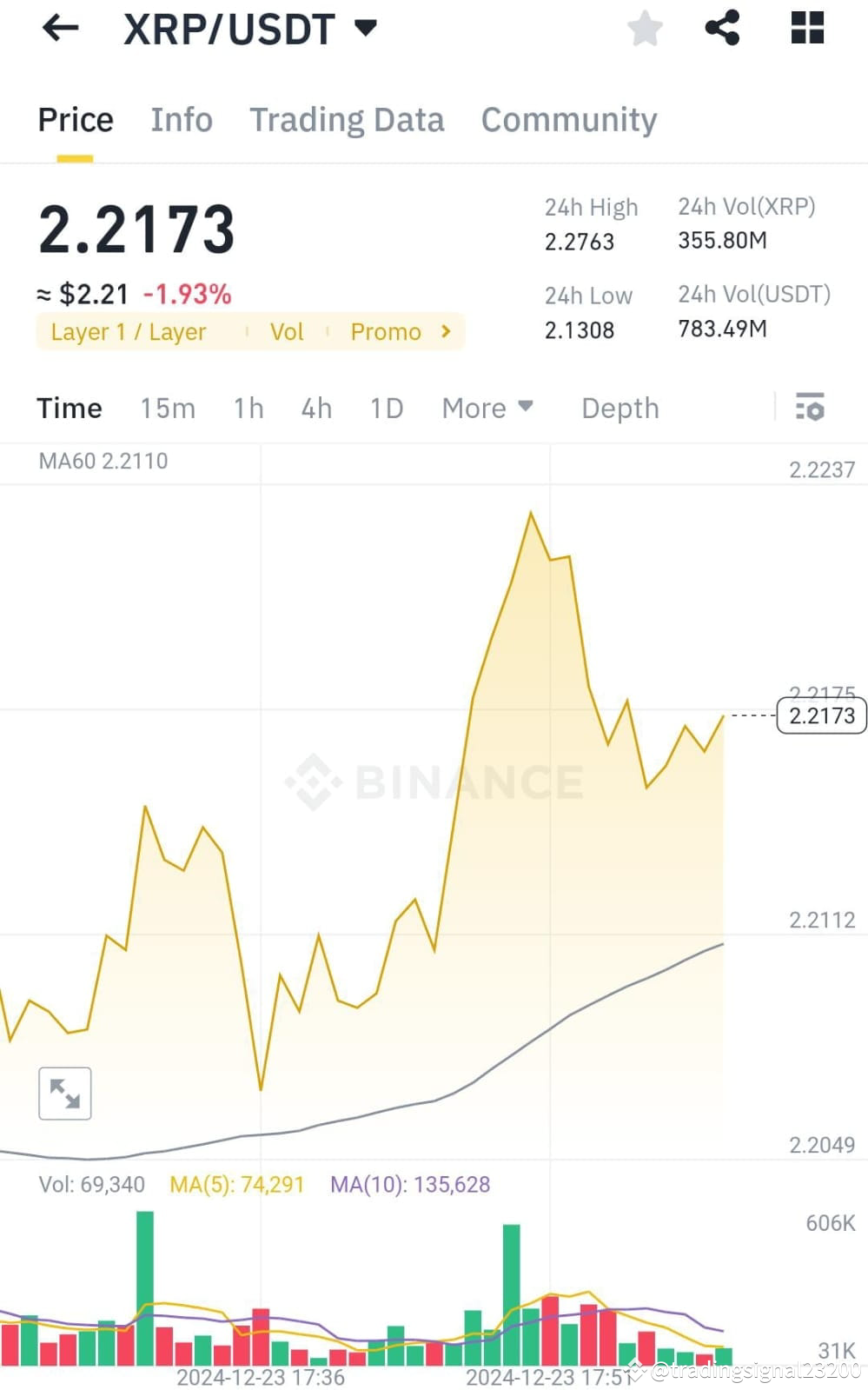Select the 1D timeframe
The height and width of the screenshot is (1390, 868).
(385, 407)
